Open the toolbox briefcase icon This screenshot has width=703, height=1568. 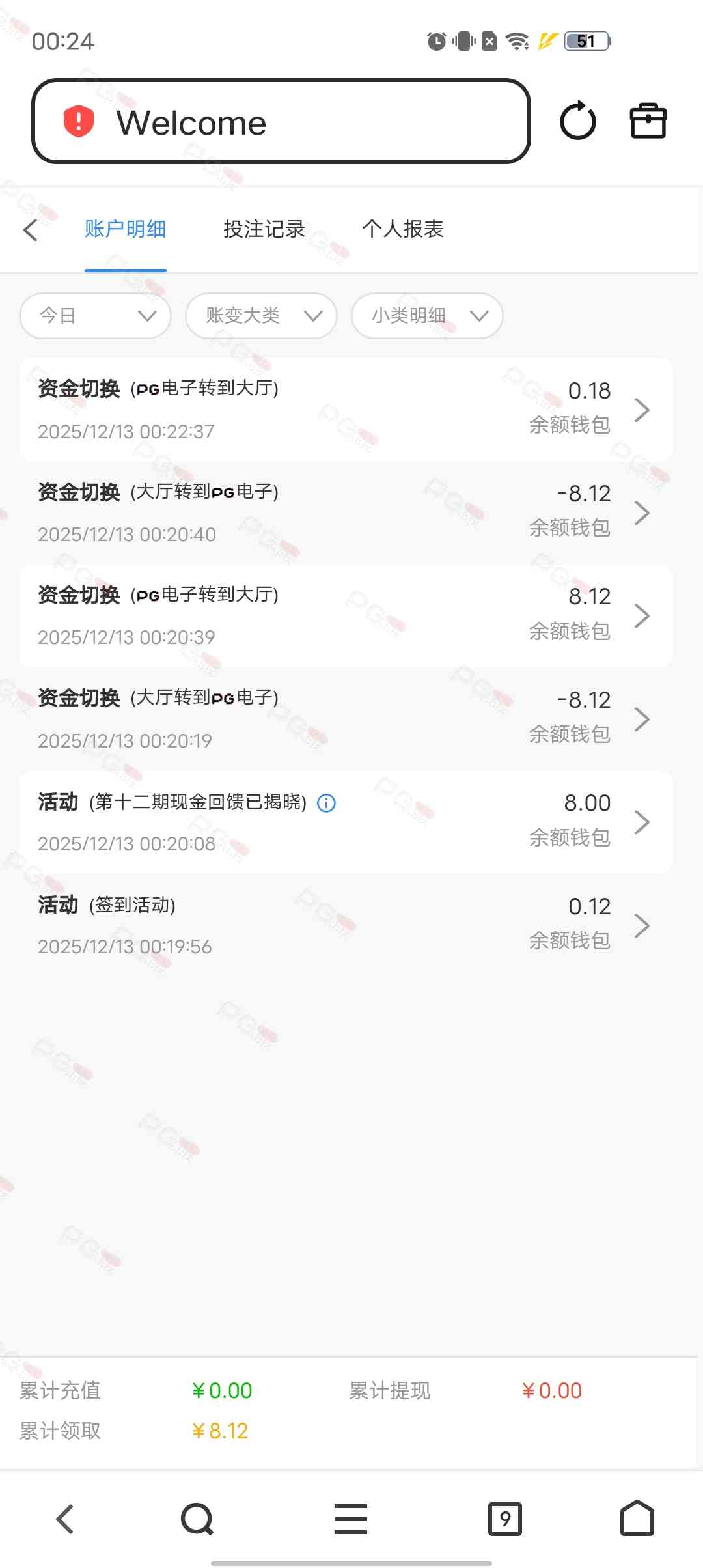pyautogui.click(x=648, y=121)
